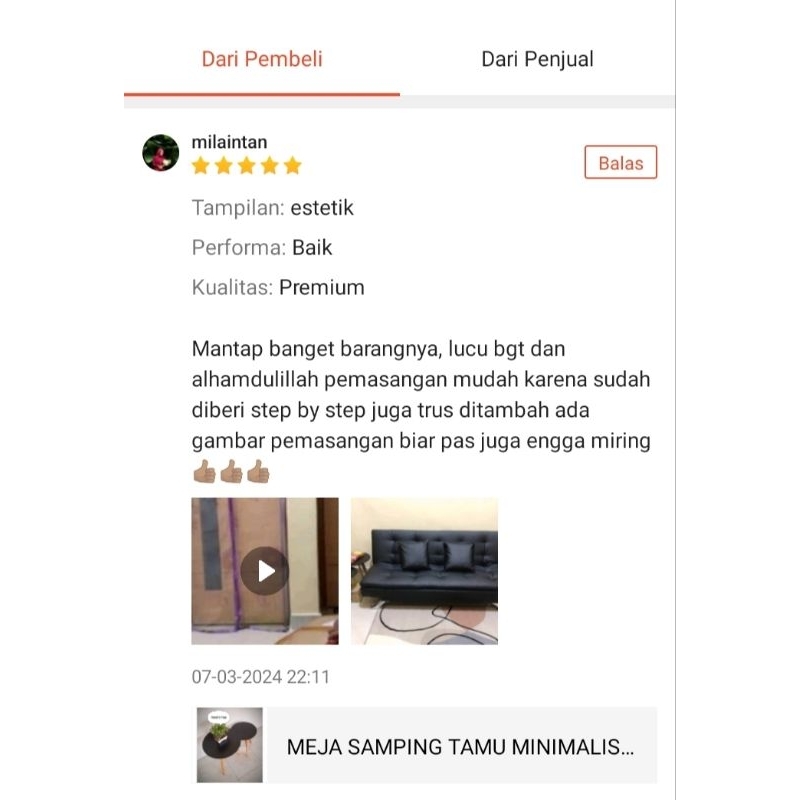Image resolution: width=800 pixels, height=800 pixels.
Task: Play the review video
Action: [265, 570]
